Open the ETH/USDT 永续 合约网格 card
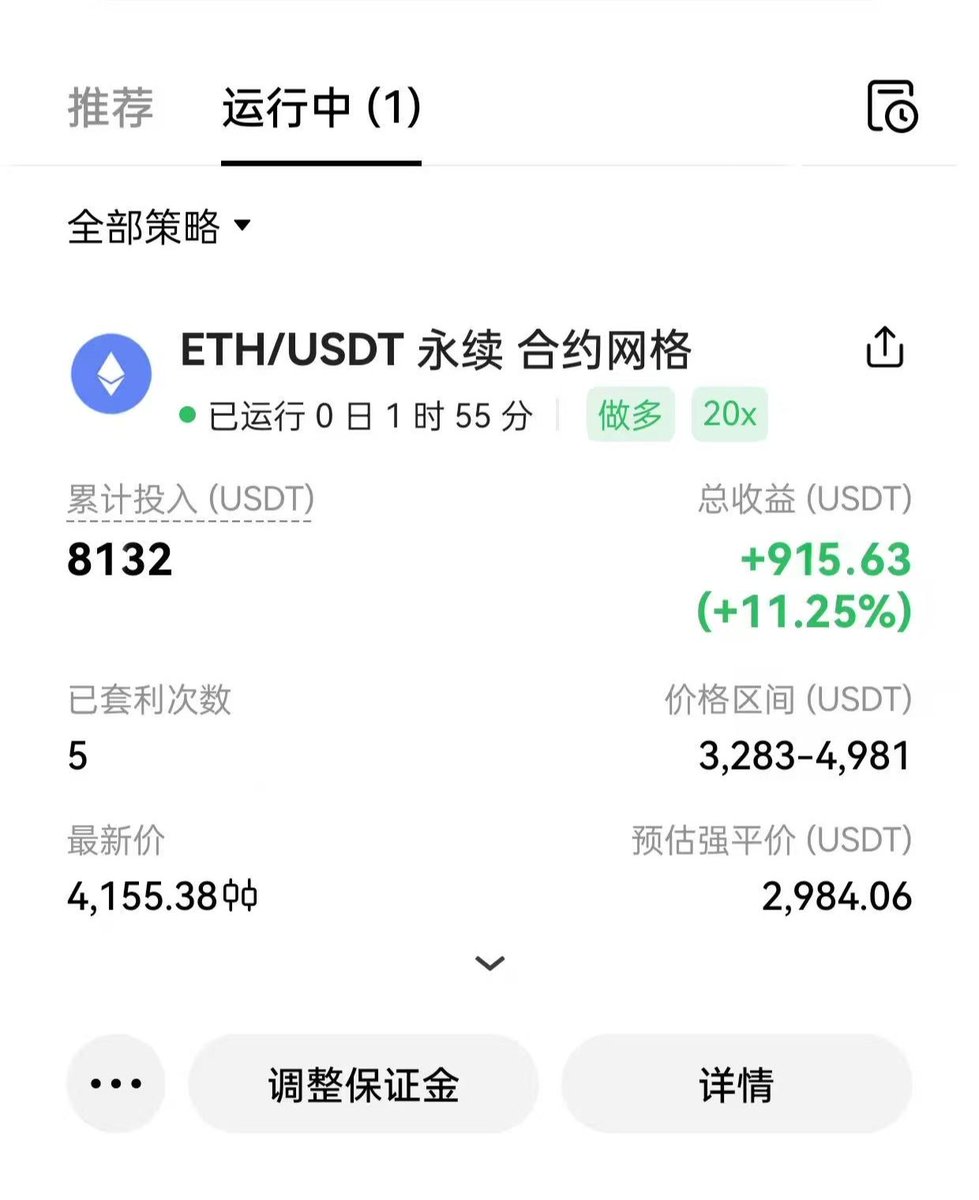 pyautogui.click(x=435, y=351)
